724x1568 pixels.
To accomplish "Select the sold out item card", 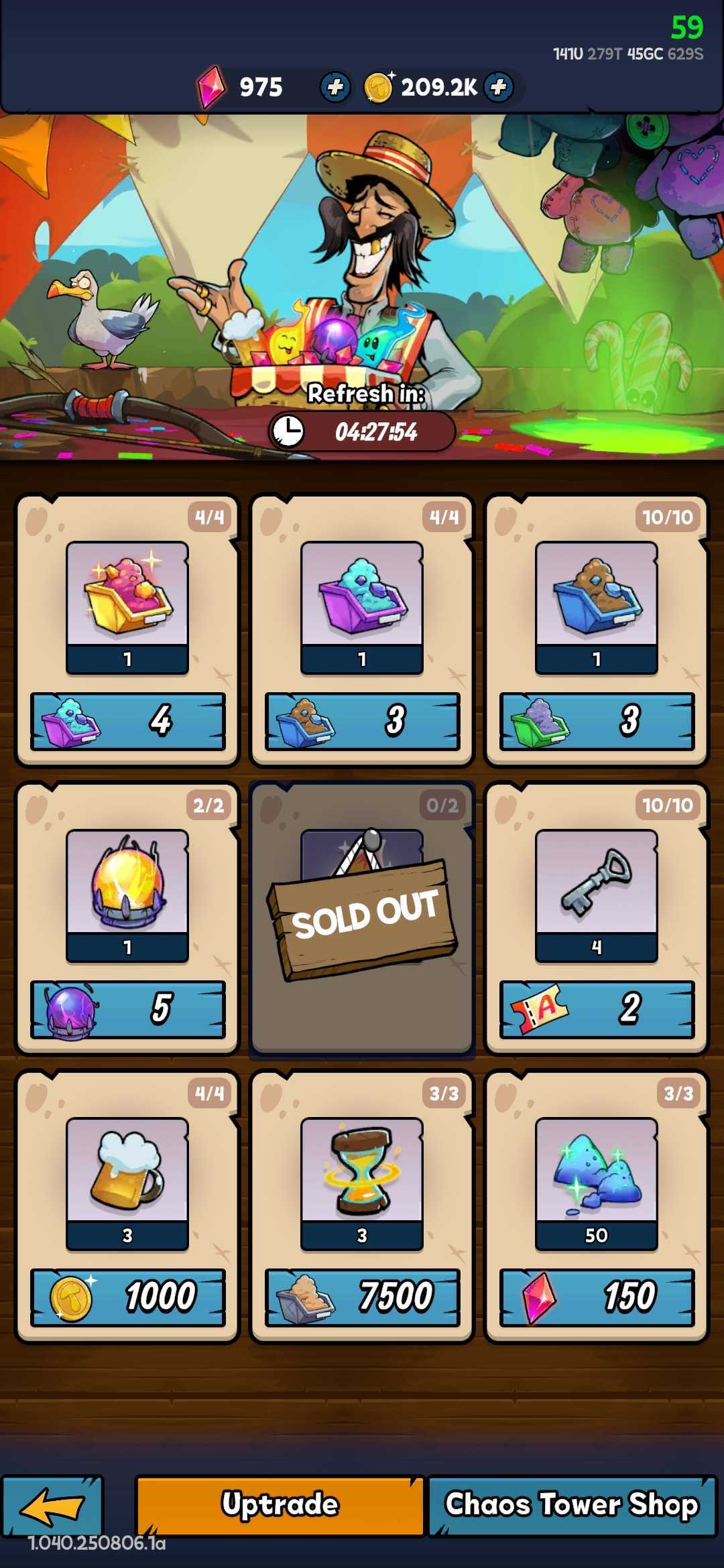I will (362, 919).
